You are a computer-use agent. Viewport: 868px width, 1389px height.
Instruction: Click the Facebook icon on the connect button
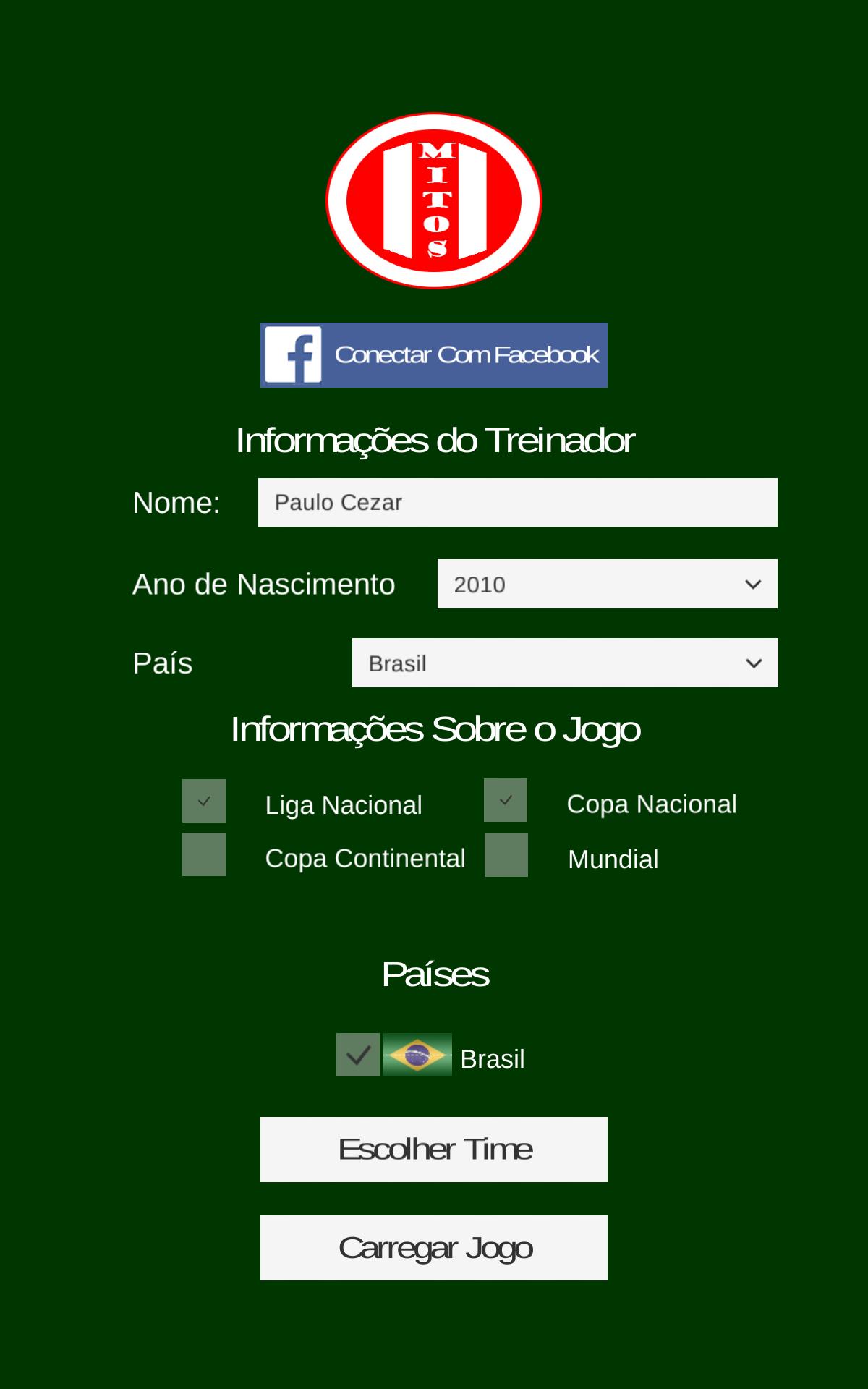point(294,354)
